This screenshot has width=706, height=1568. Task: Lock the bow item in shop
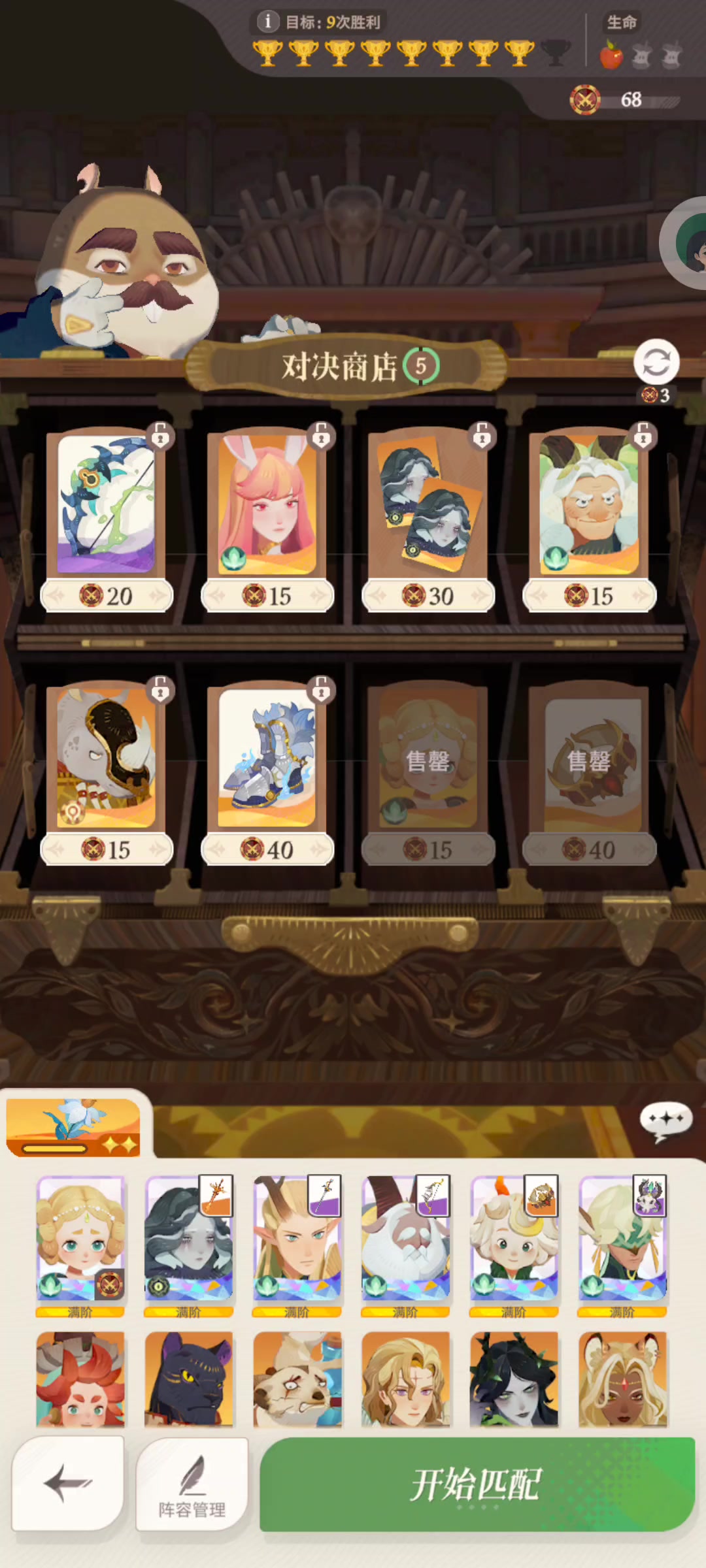coord(161,436)
